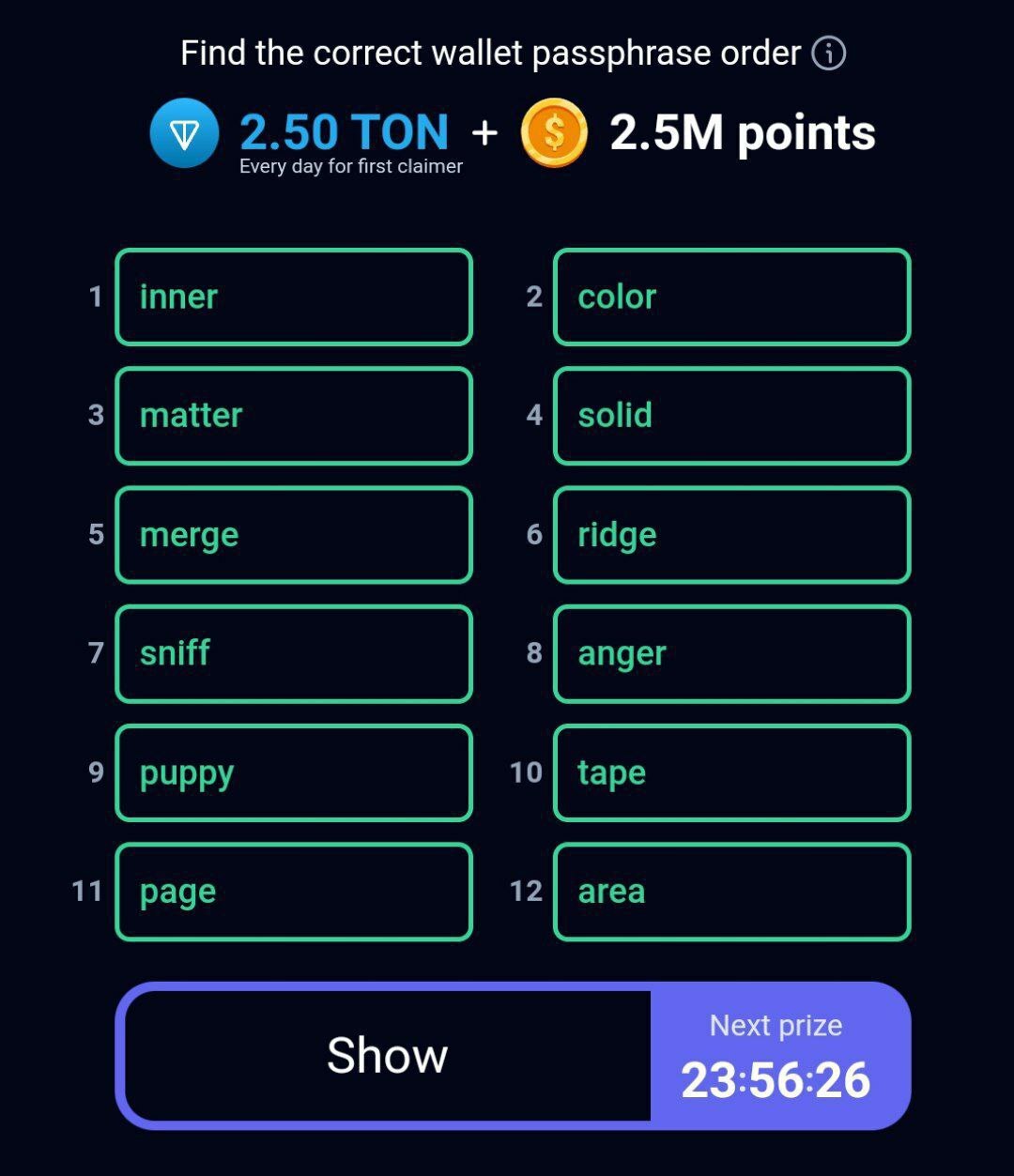This screenshot has height=1176, width=1014.
Task: Pick the page word box
Action: click(x=293, y=892)
